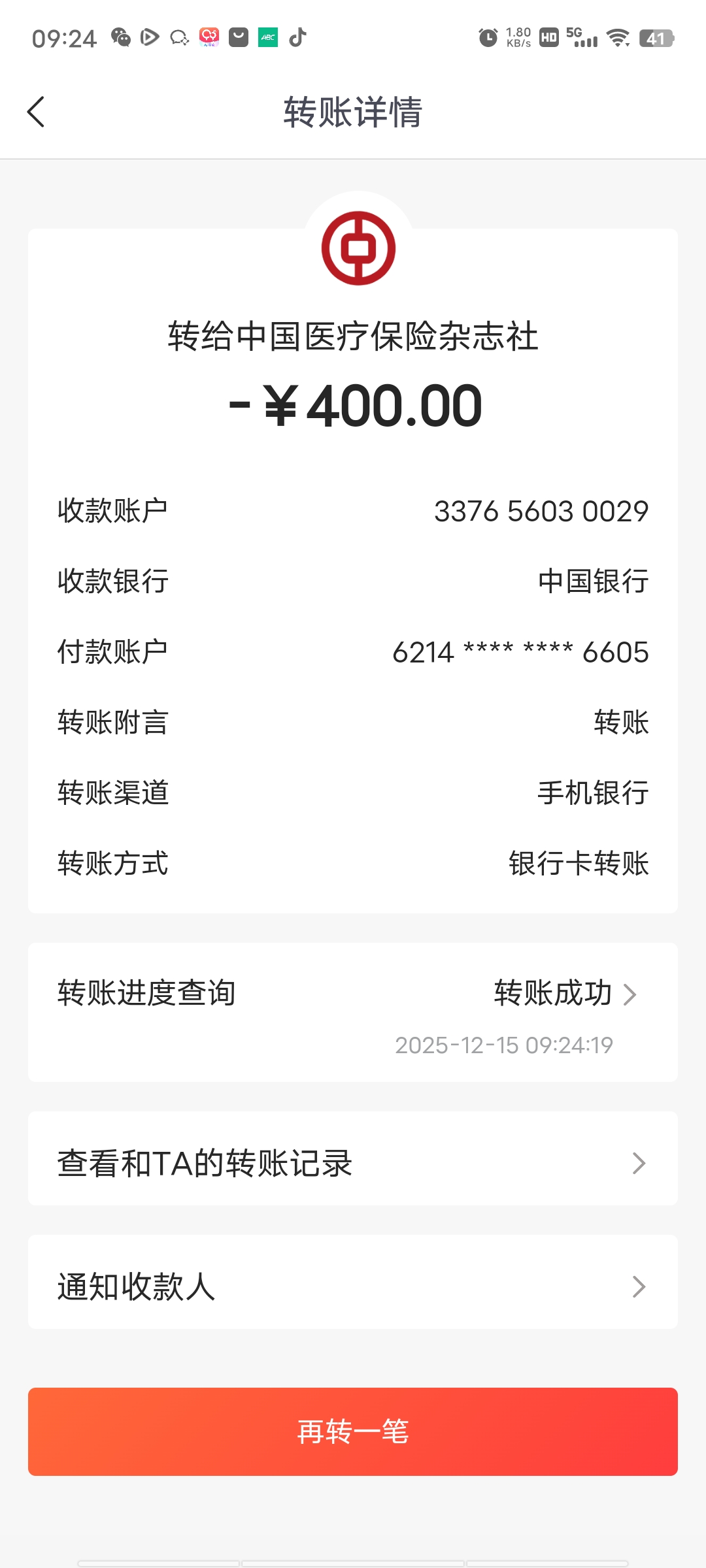Open 查看和TA的转账记录

click(353, 1162)
